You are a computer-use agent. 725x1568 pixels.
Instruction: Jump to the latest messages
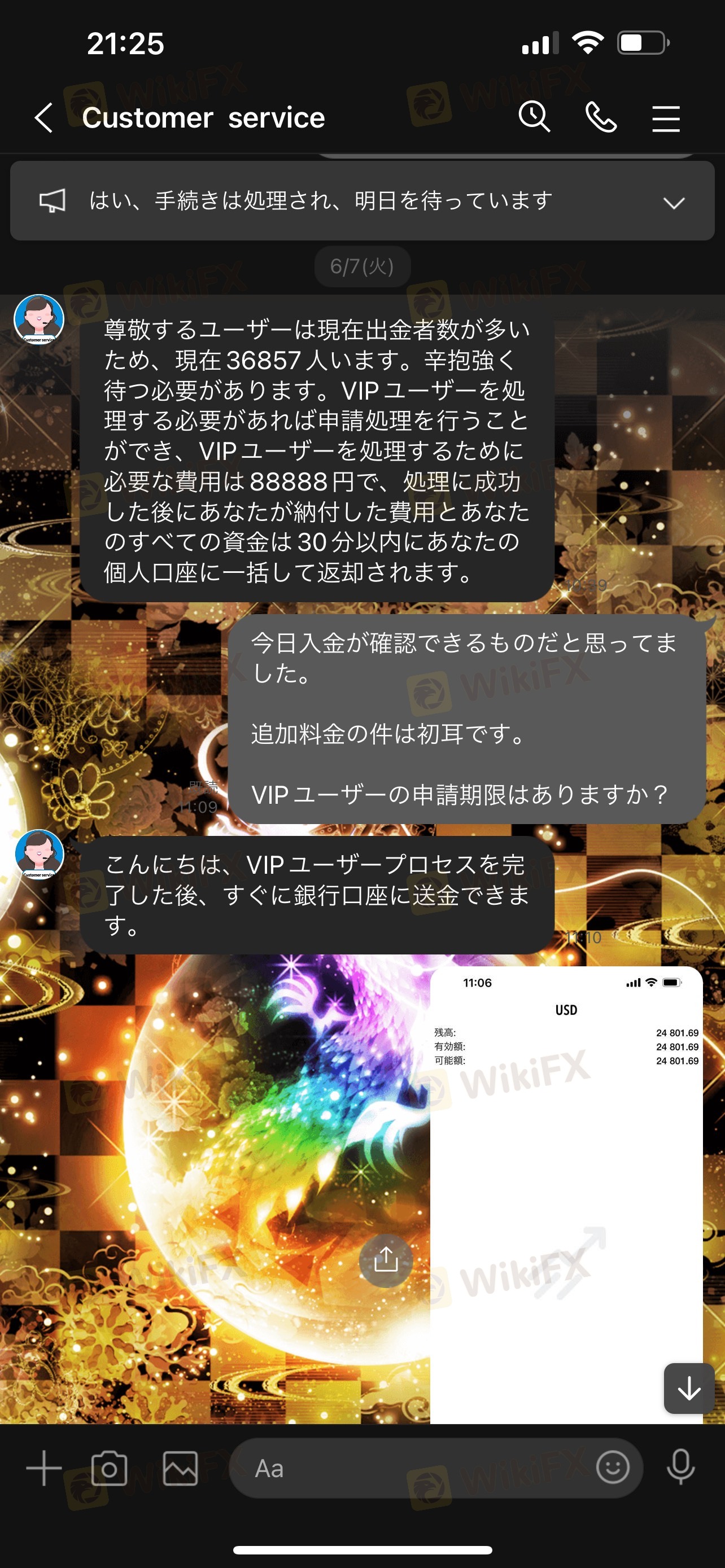[x=688, y=1389]
